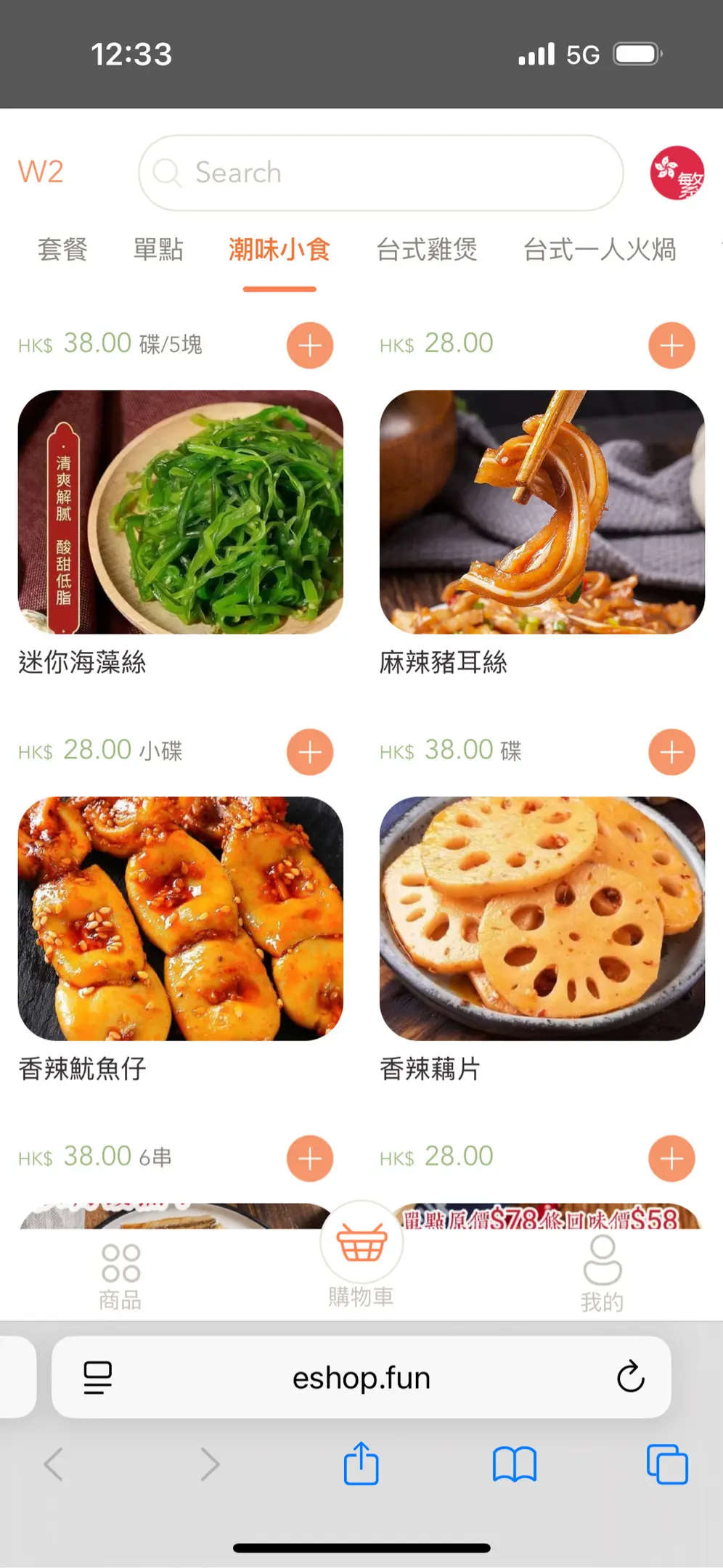The height and width of the screenshot is (1568, 723).
Task: Open the 台式雞煲 tab
Action: [x=427, y=250]
